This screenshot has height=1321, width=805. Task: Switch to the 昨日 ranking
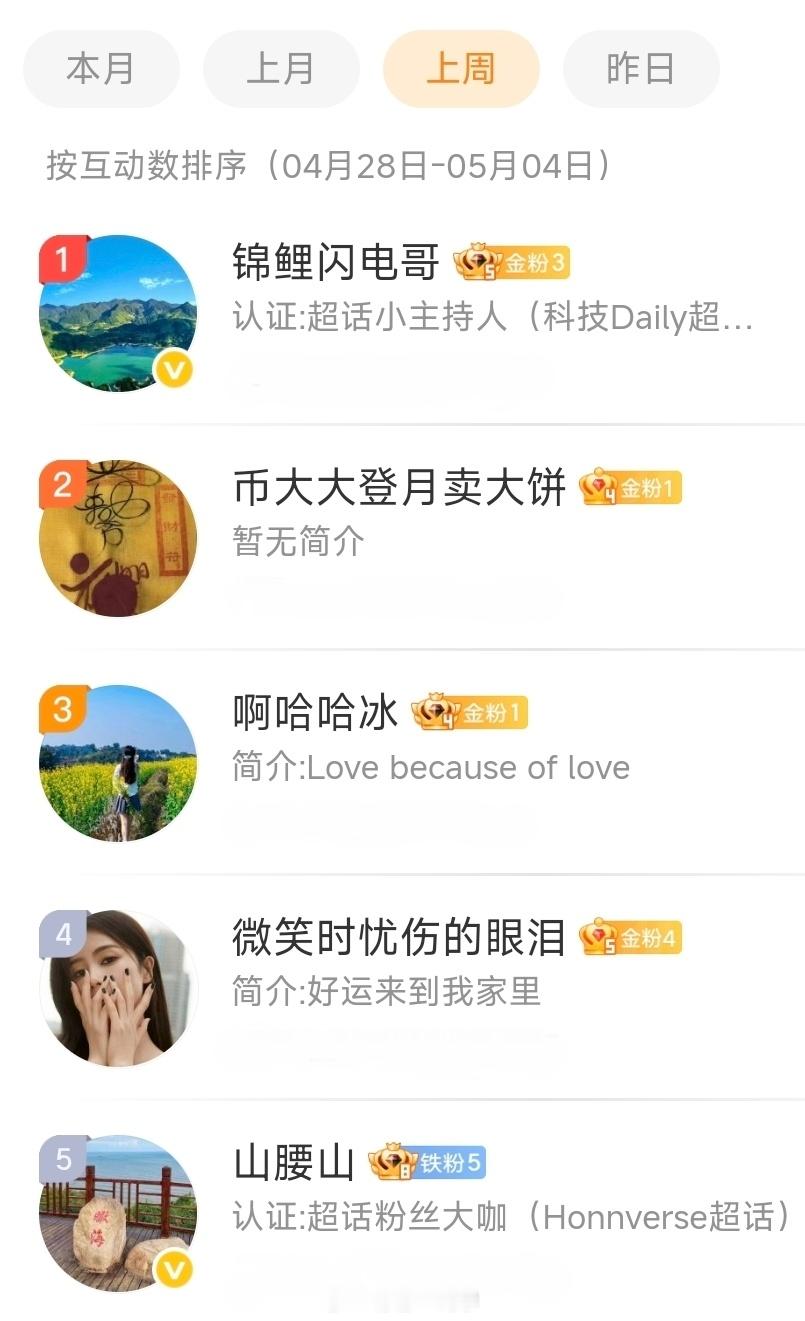[641, 69]
